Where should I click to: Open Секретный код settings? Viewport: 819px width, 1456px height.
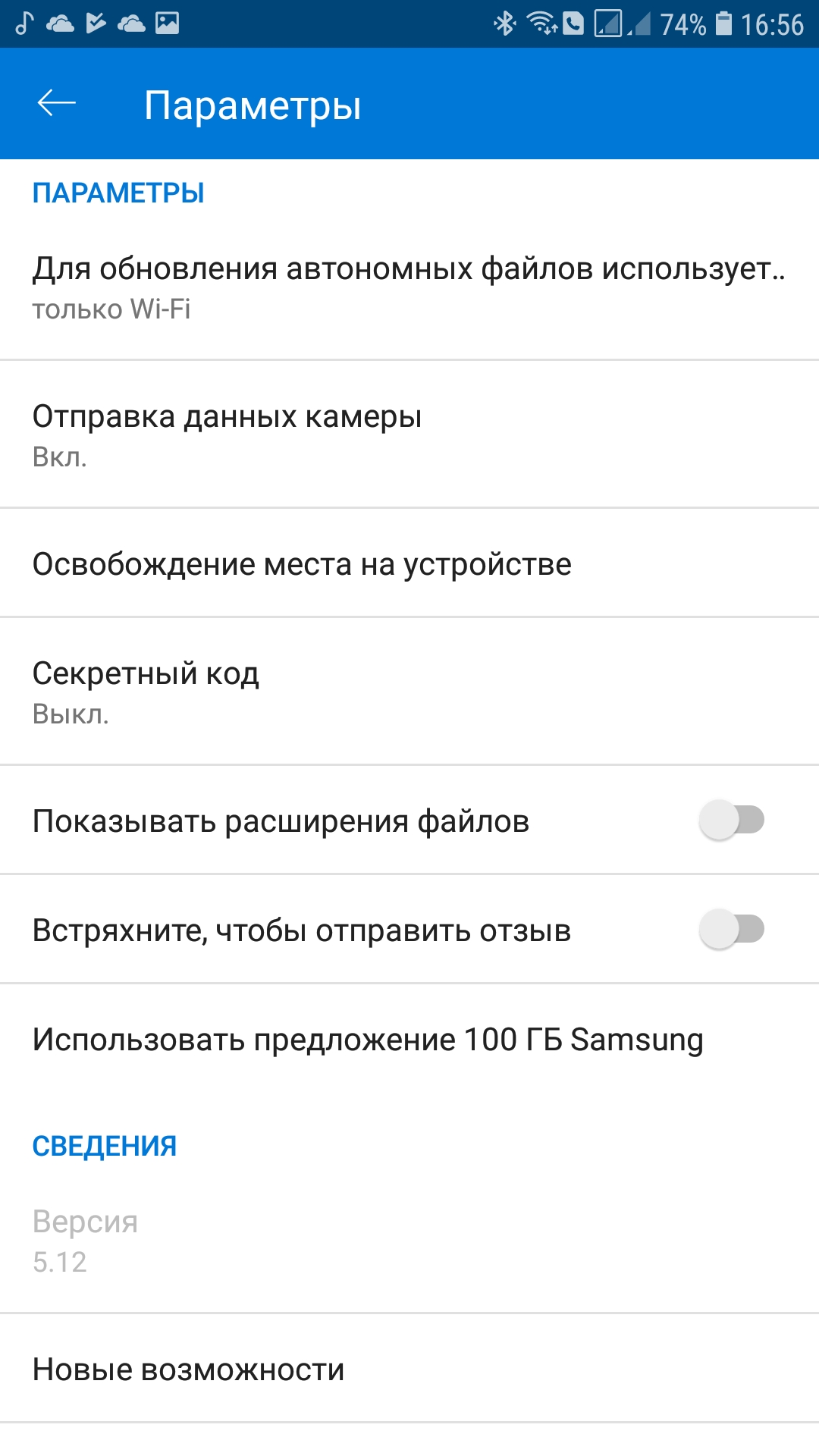coord(408,692)
